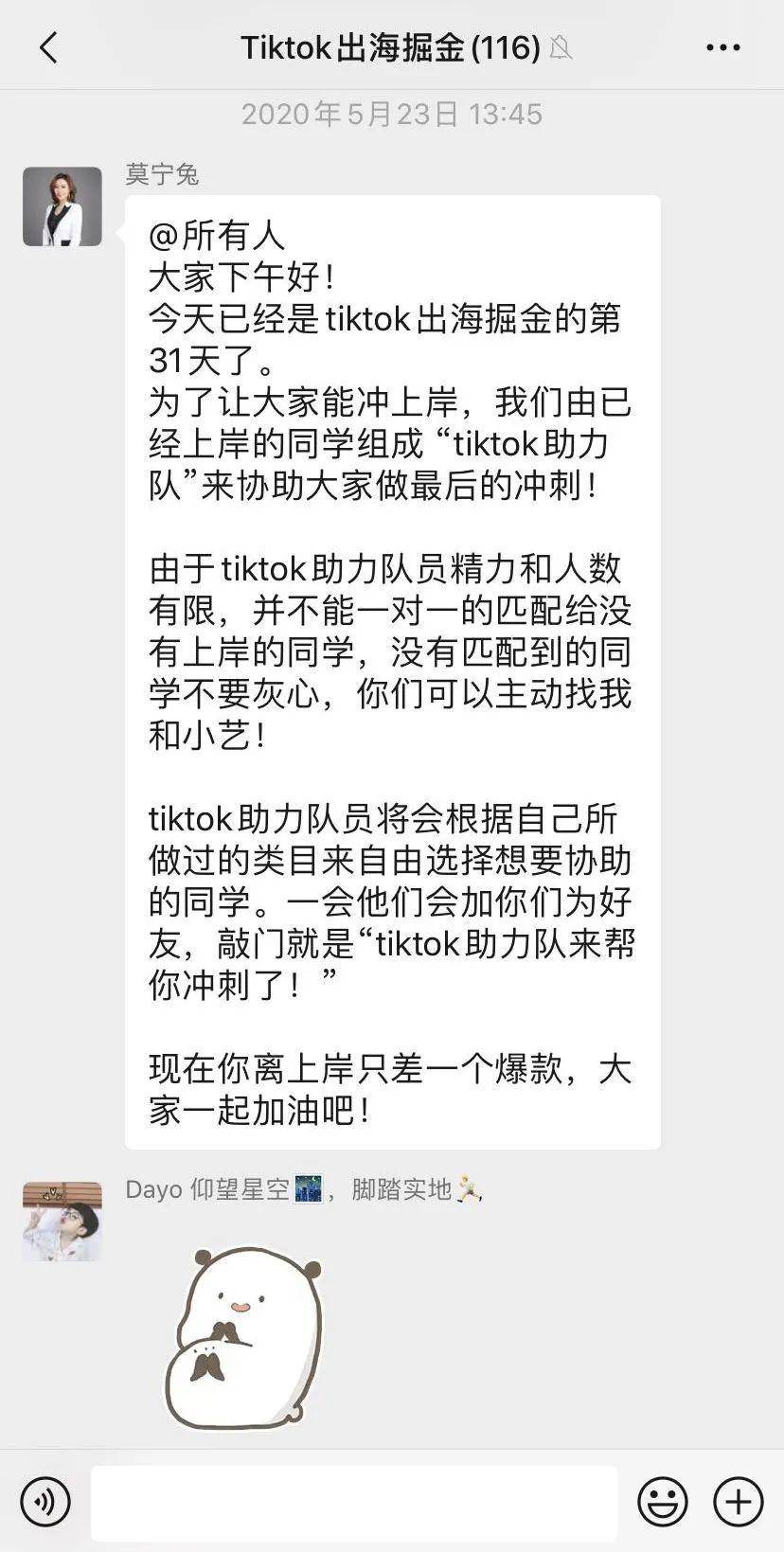Focus the message text field
The height and width of the screenshot is (1552, 784).
pyautogui.click(x=354, y=1503)
